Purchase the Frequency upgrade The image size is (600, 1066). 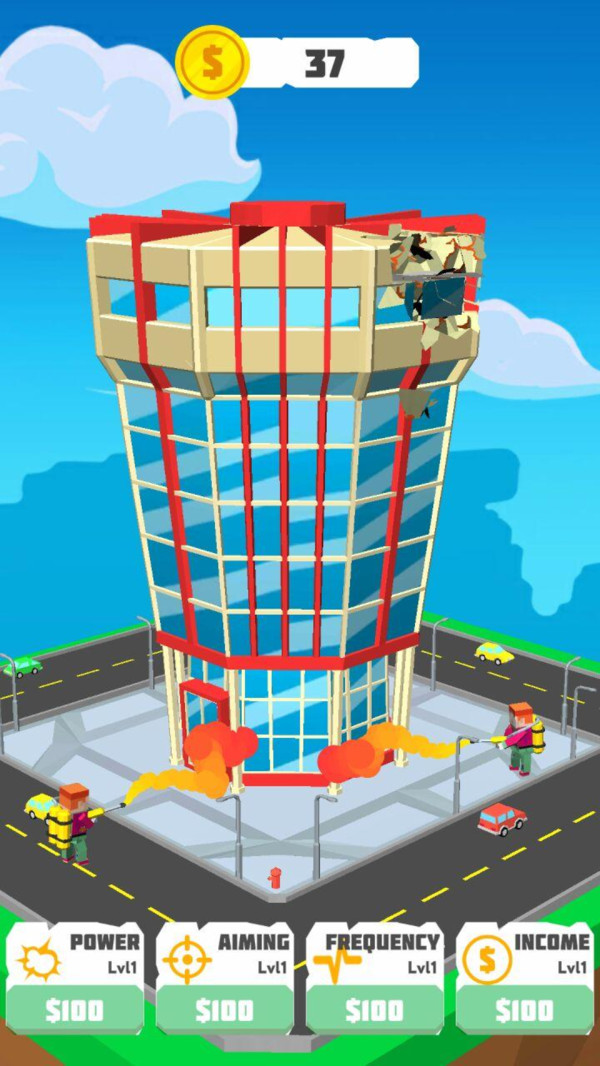click(x=375, y=1009)
